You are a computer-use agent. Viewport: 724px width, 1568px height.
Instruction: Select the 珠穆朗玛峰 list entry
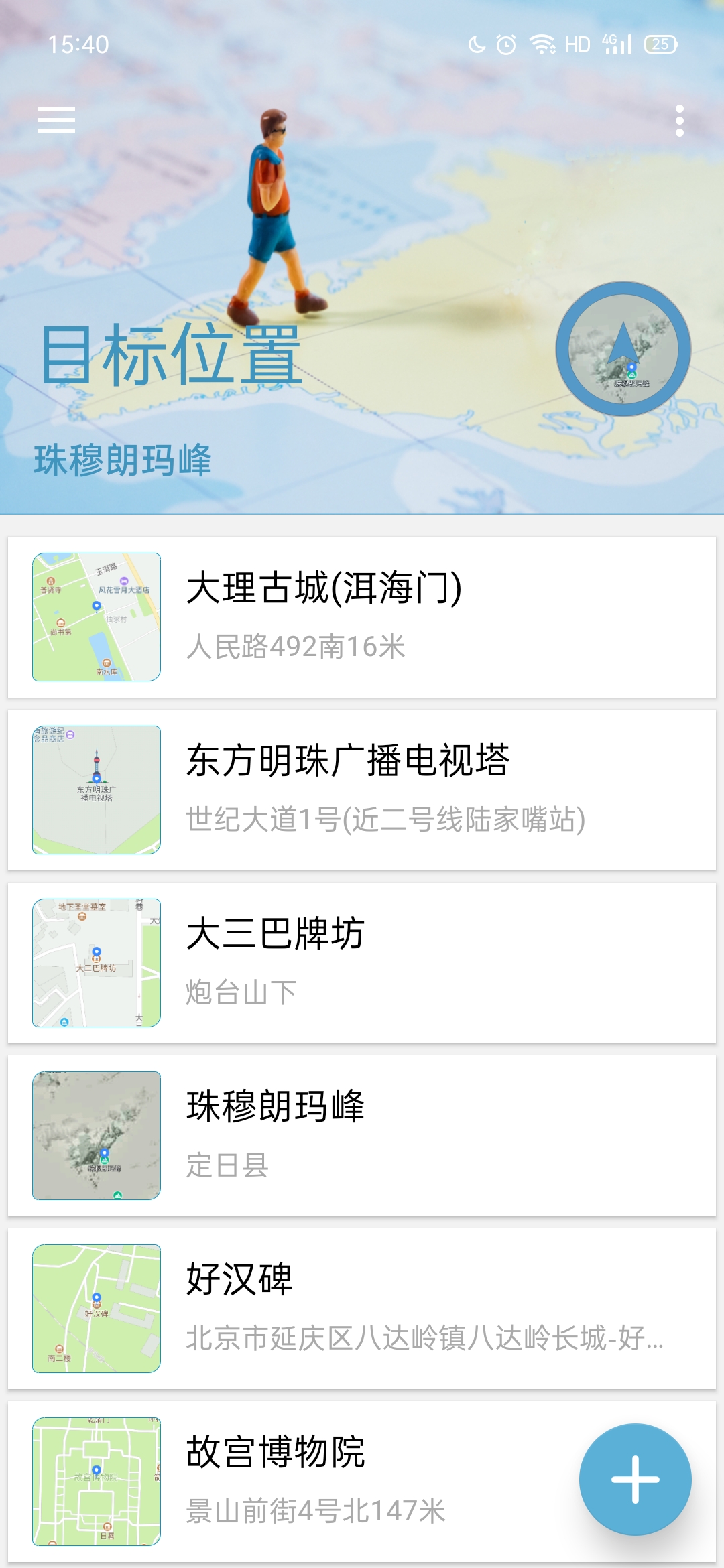coord(402,1131)
